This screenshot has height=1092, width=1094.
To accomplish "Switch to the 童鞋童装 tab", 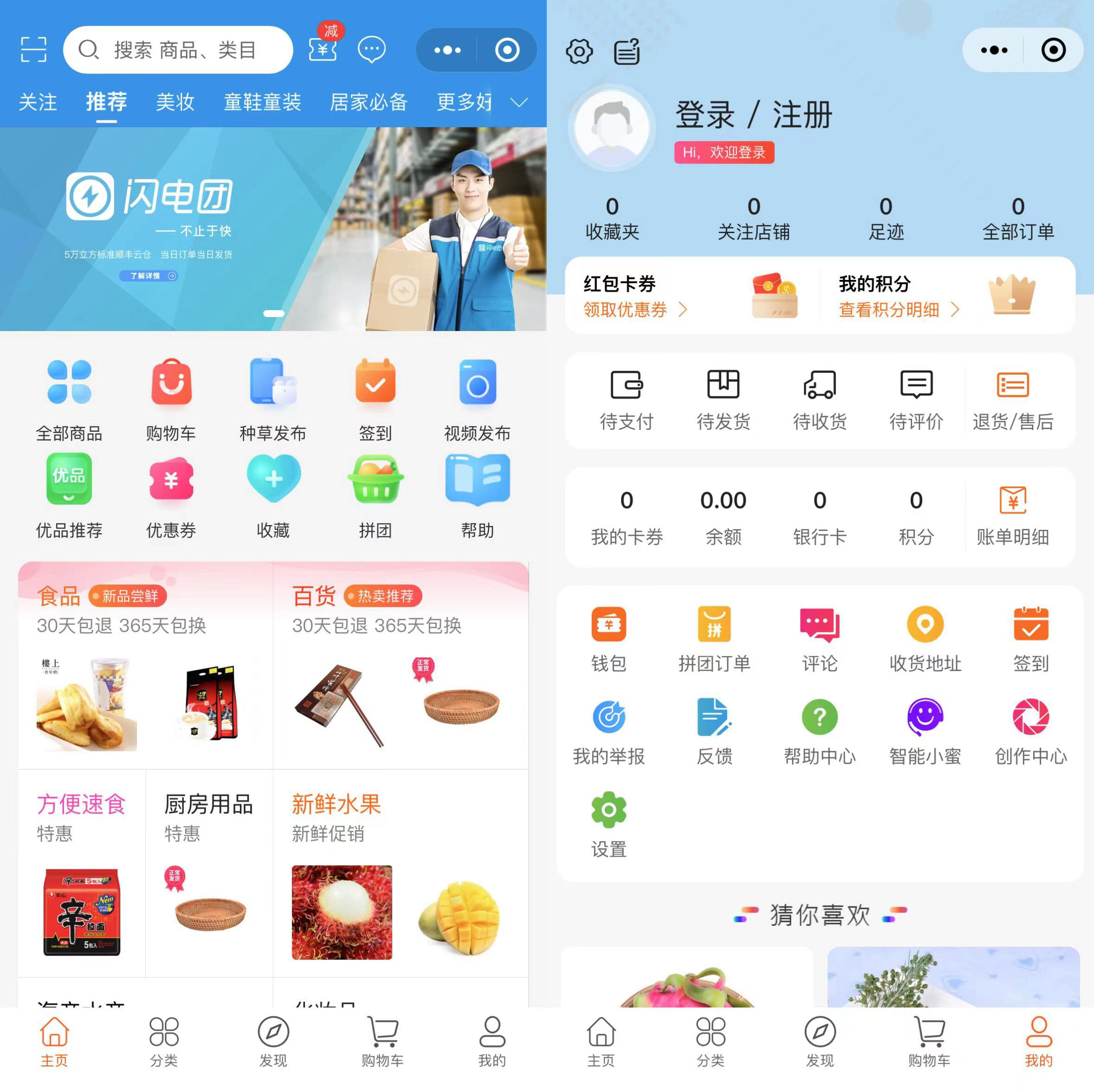I will click(262, 103).
